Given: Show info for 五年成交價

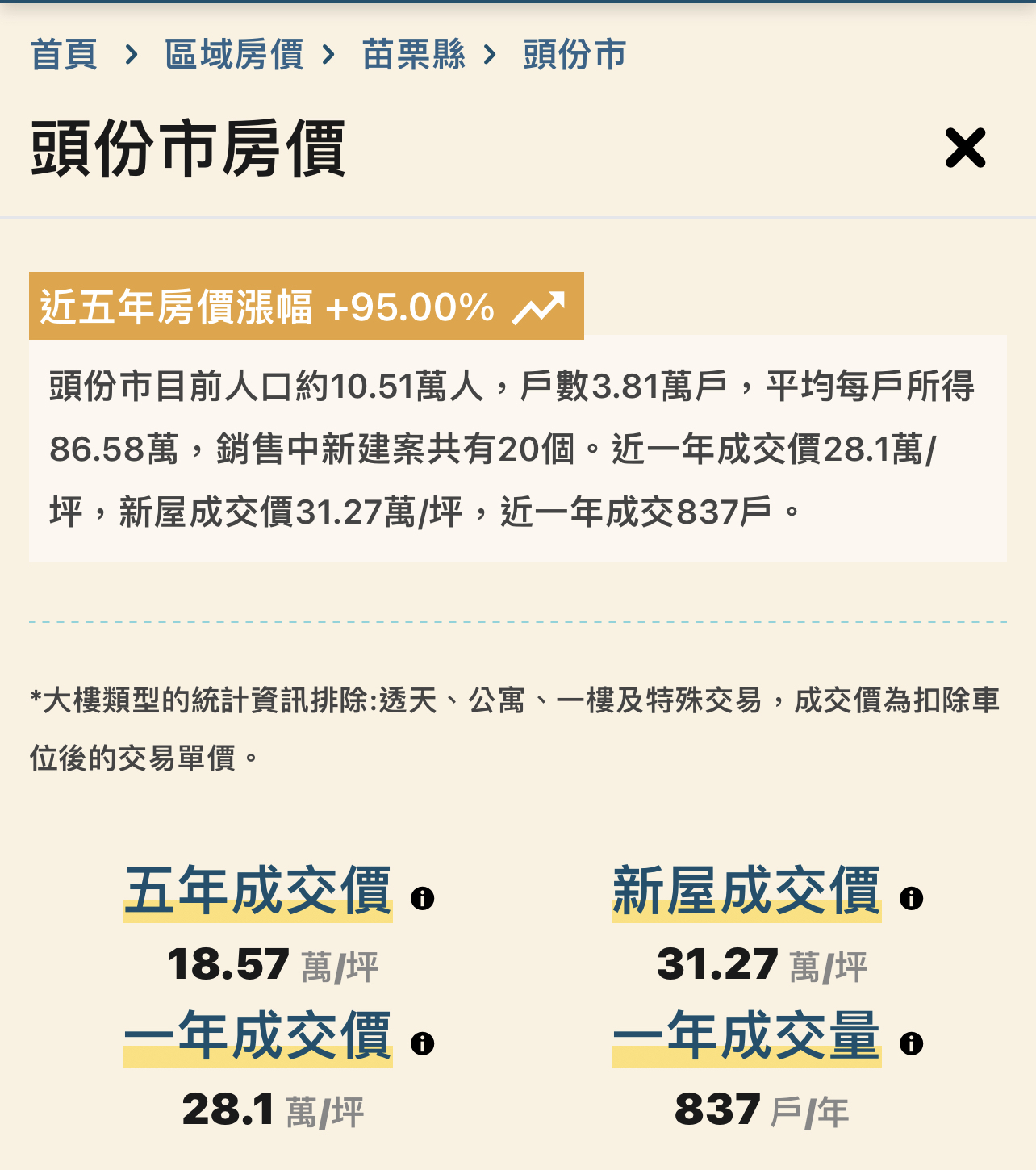Looking at the screenshot, I should [x=423, y=898].
